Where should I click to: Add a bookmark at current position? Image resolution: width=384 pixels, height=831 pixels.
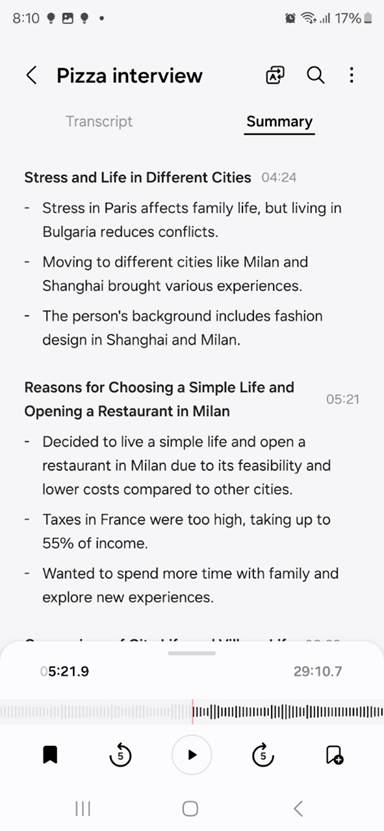click(x=334, y=755)
